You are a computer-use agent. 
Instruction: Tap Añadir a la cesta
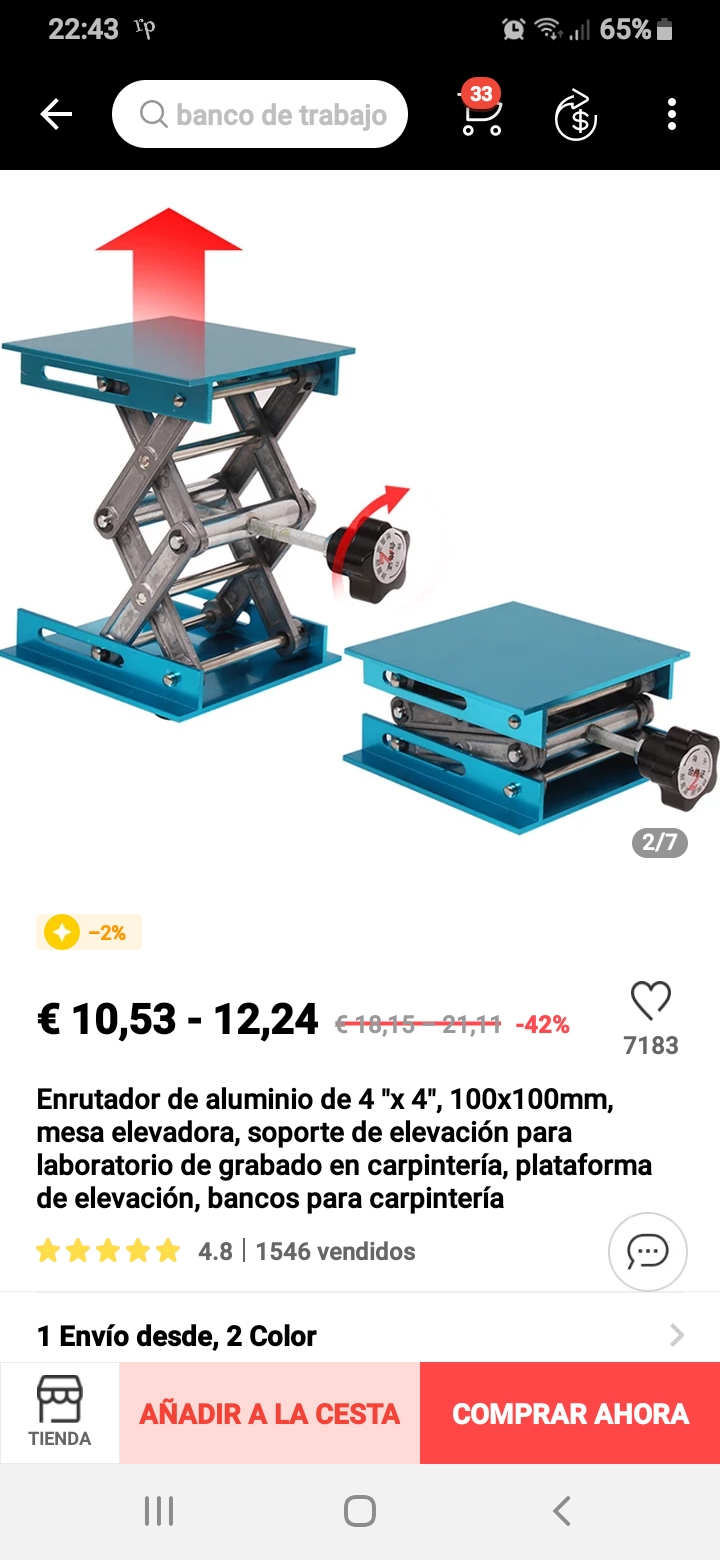point(270,1413)
